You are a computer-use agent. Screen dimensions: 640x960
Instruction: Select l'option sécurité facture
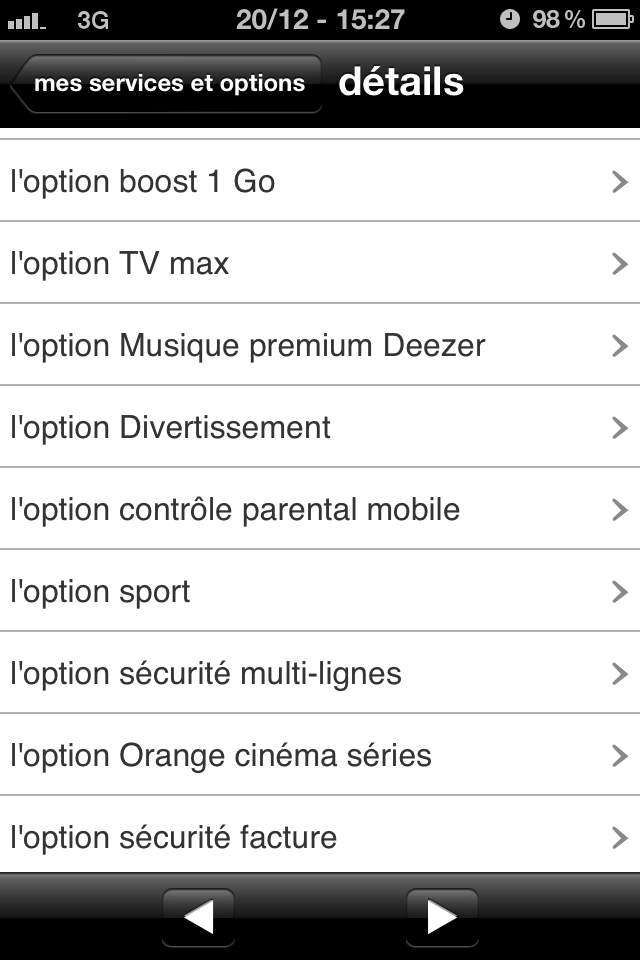pos(320,836)
